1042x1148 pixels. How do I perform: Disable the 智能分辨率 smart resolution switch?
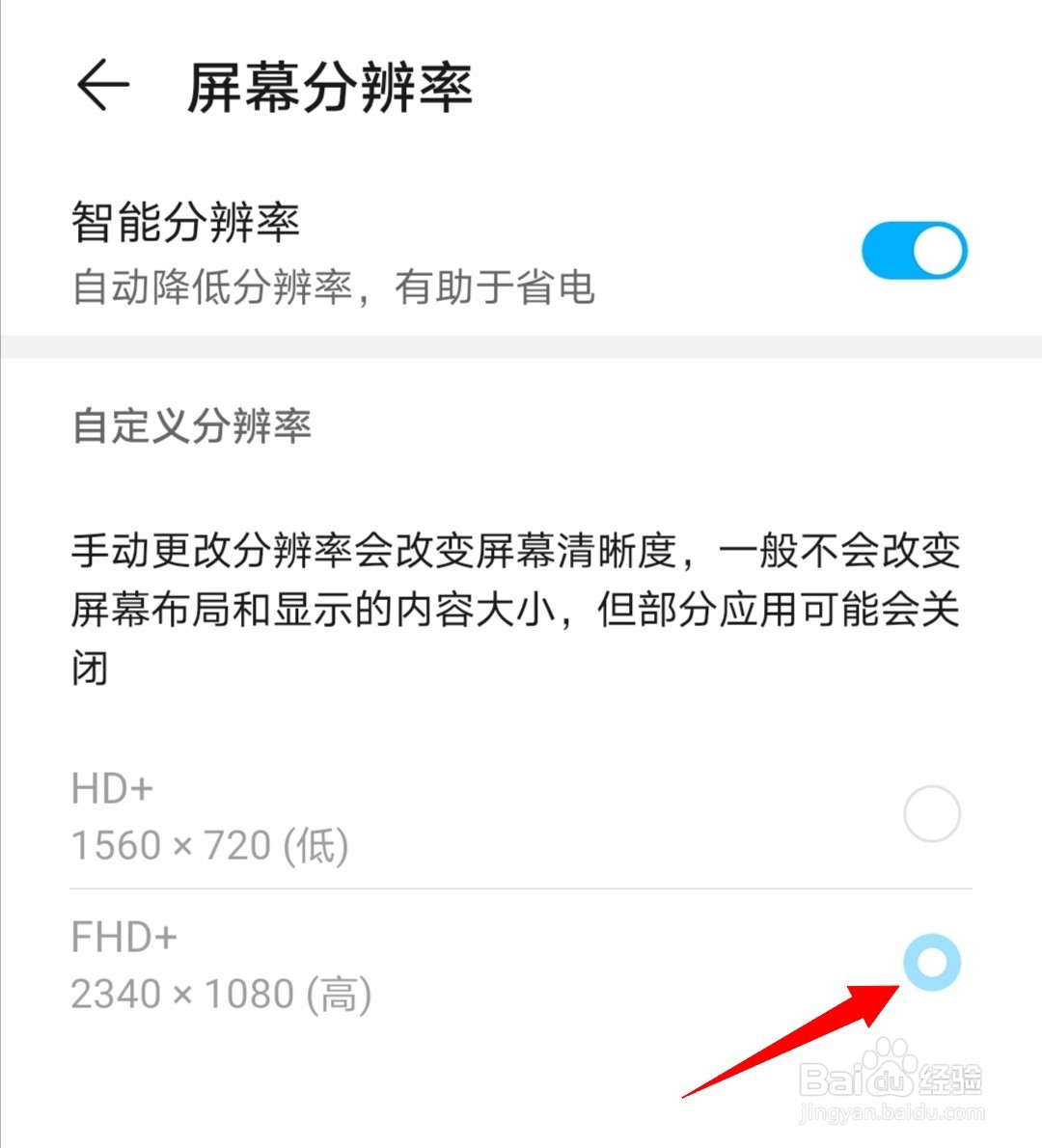coord(913,249)
